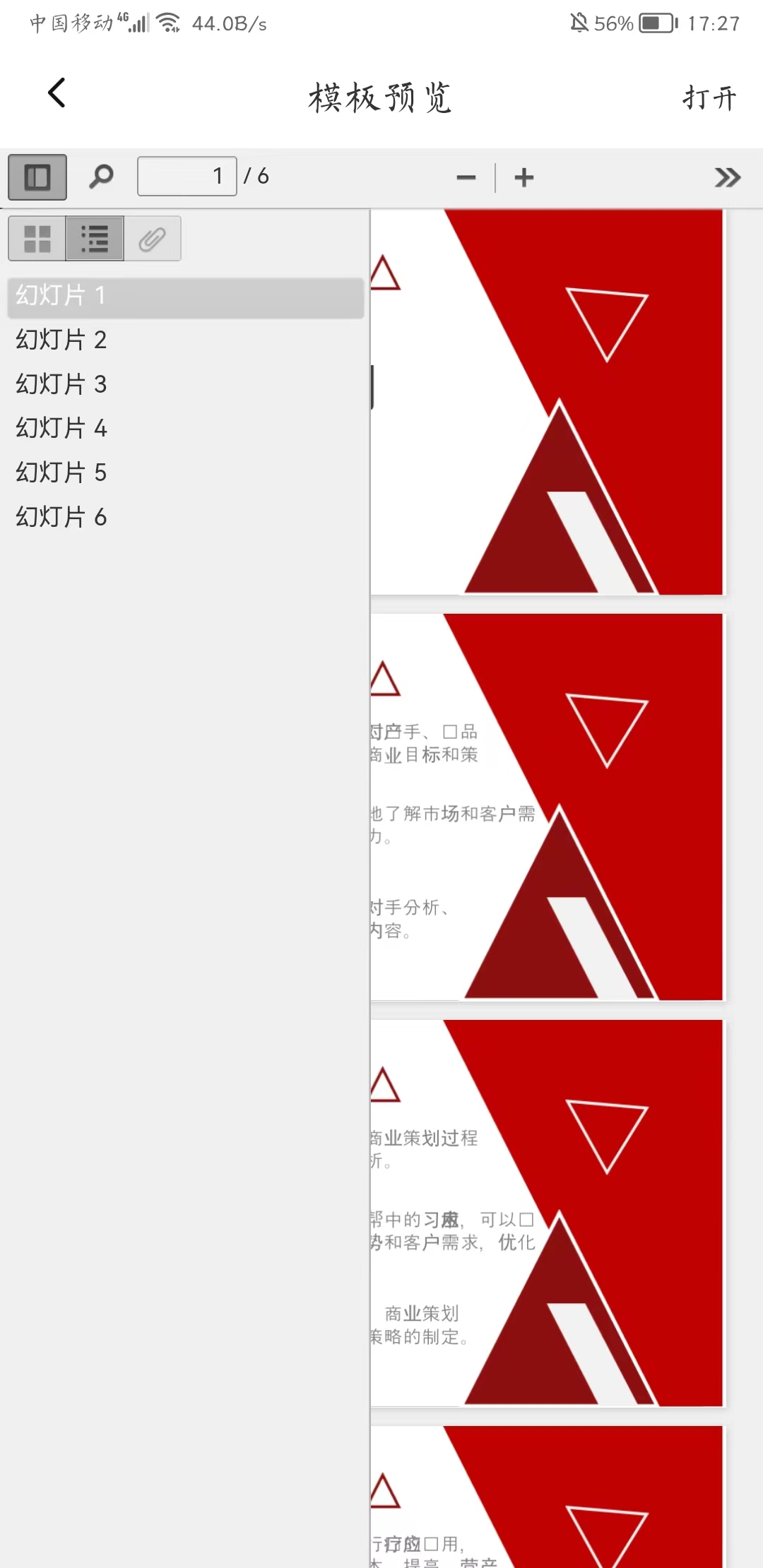Image resolution: width=763 pixels, height=1568 pixels.
Task: Go back from template preview
Action: click(57, 94)
